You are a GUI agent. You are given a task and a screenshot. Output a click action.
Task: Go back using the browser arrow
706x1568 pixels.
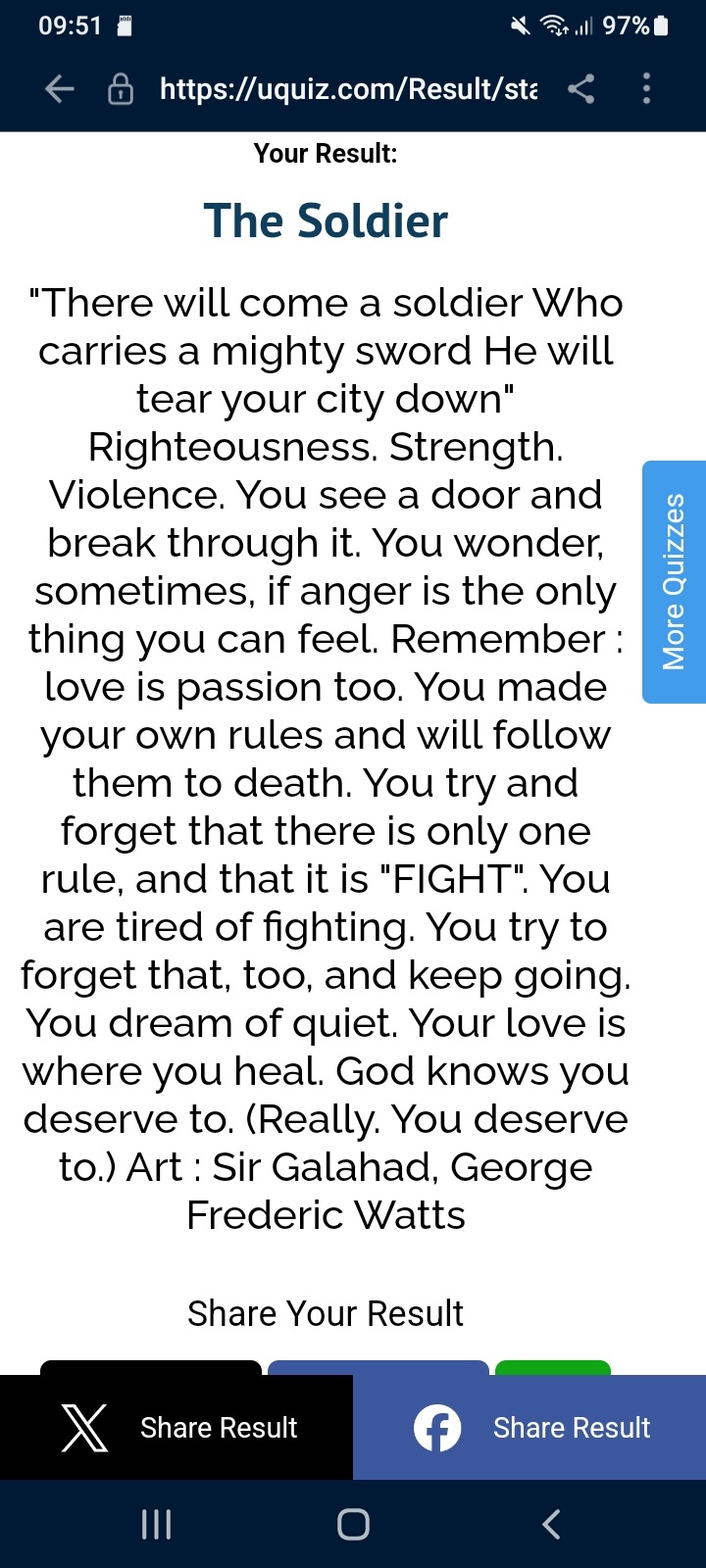[60, 89]
